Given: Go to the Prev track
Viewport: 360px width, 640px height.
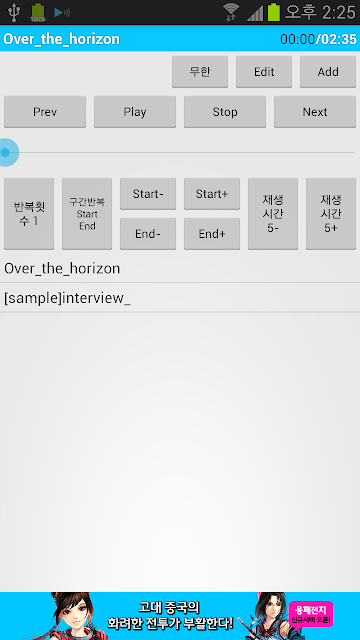Looking at the screenshot, I should click(45, 112).
